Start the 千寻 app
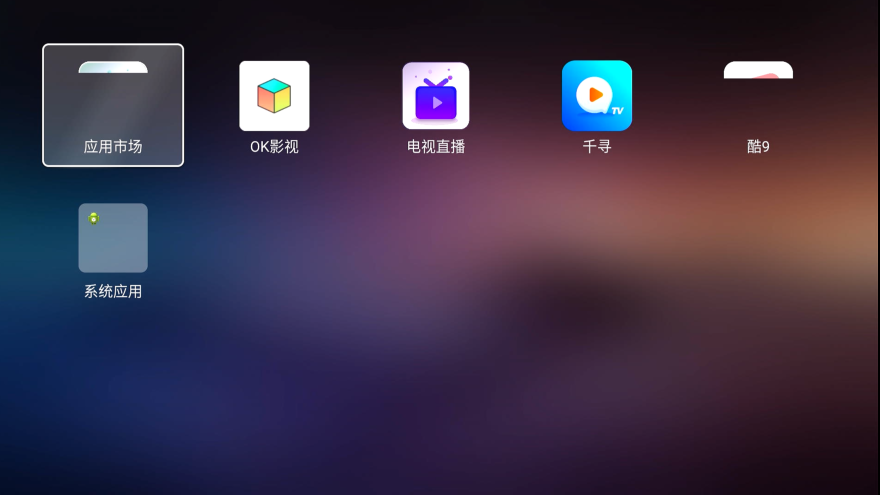 coord(597,97)
